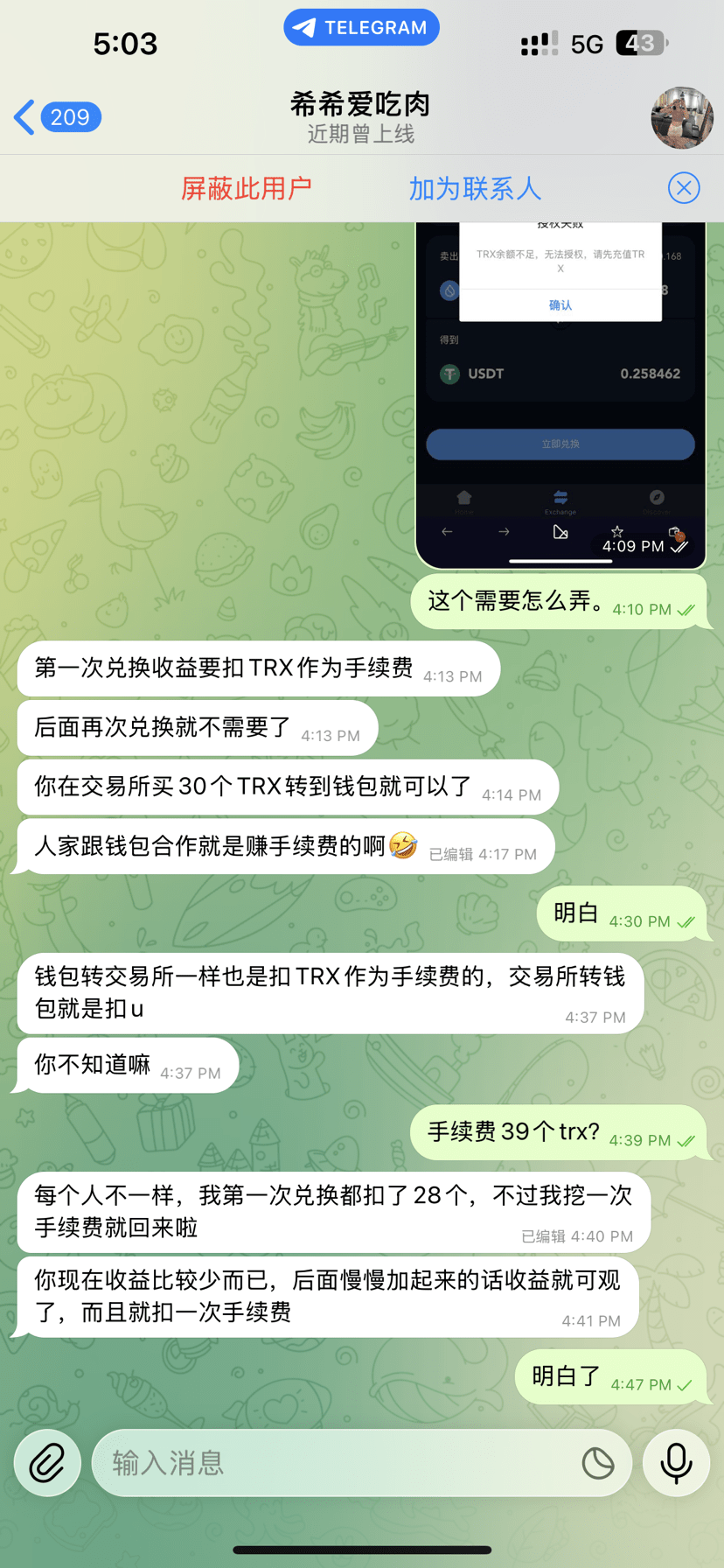Record a voice message with microphone
This screenshot has width=724, height=1568.
(x=676, y=1463)
